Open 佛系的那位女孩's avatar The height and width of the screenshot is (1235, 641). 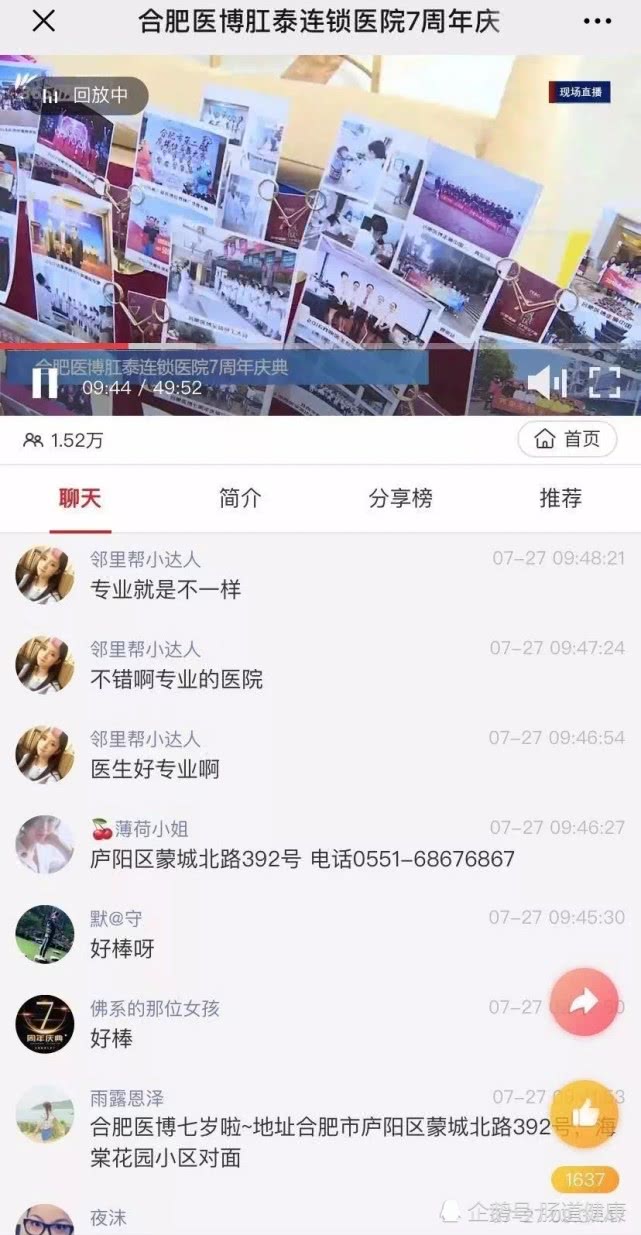click(45, 1024)
